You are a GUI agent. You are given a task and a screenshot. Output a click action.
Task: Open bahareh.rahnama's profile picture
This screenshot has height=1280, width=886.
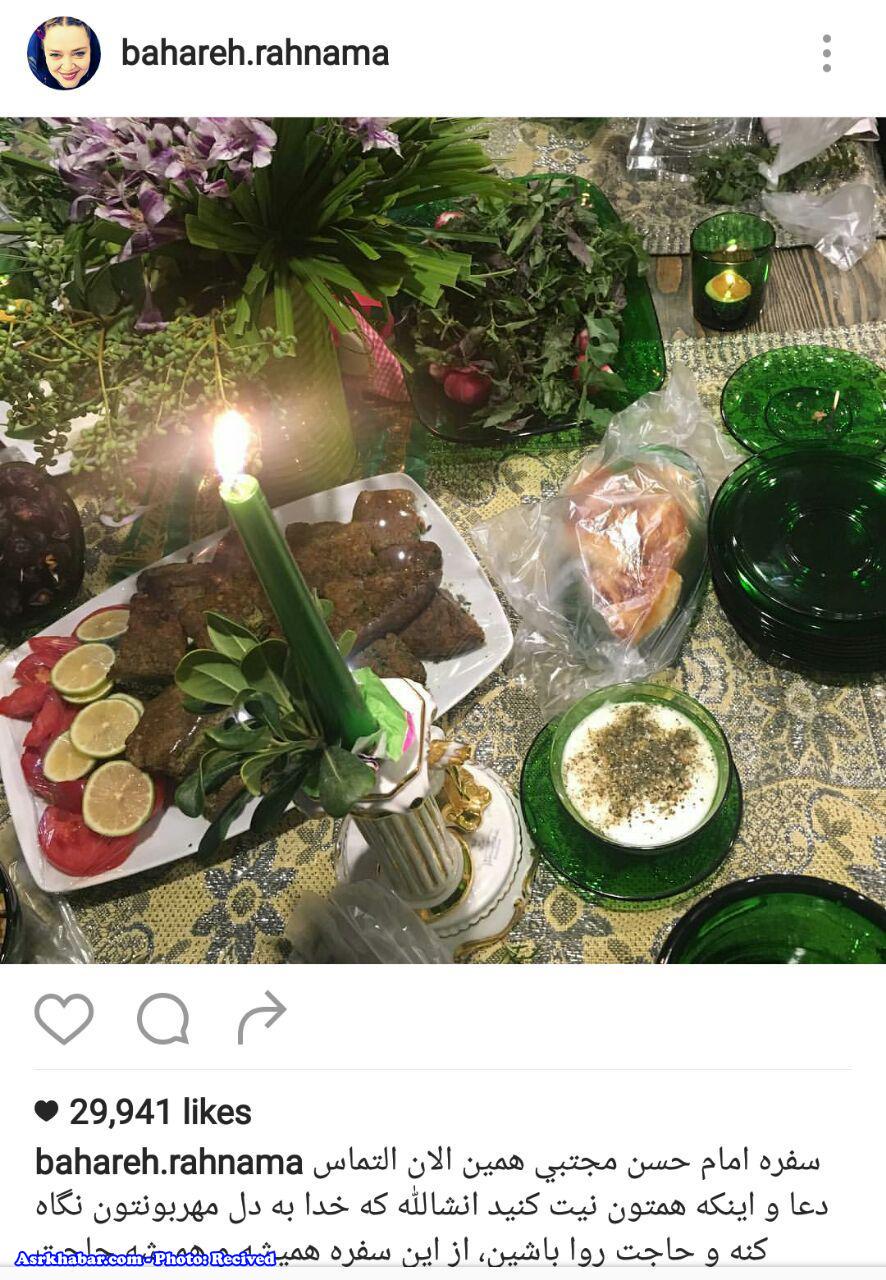(63, 54)
